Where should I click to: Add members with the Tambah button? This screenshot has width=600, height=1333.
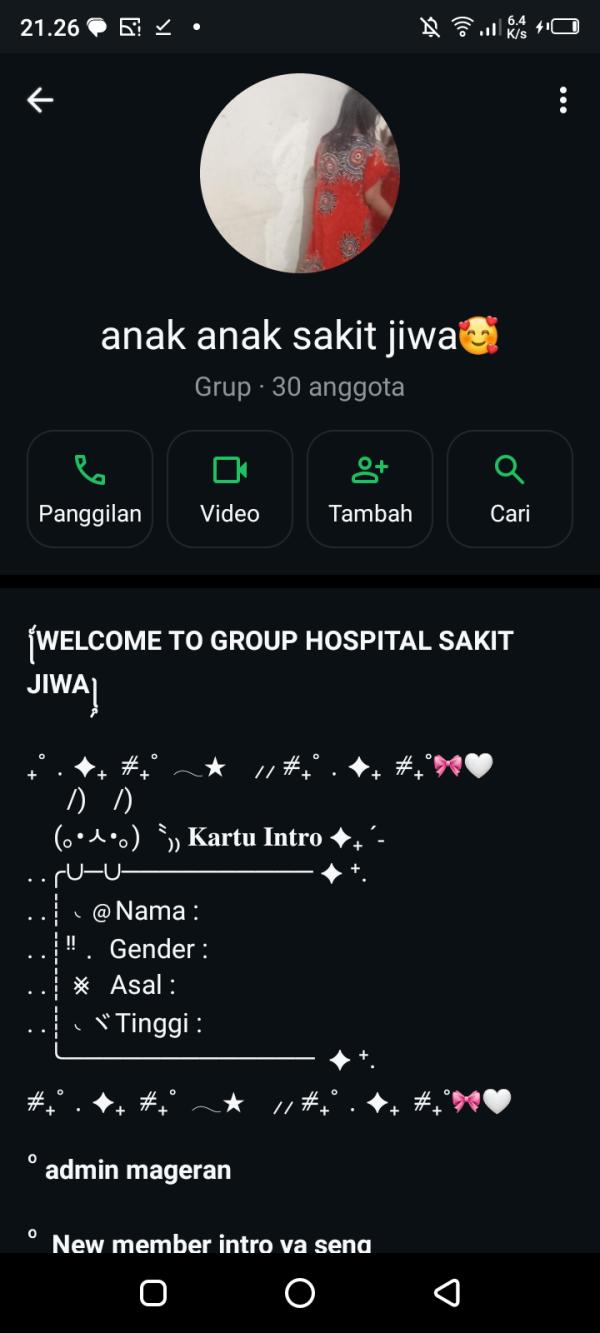click(x=370, y=489)
